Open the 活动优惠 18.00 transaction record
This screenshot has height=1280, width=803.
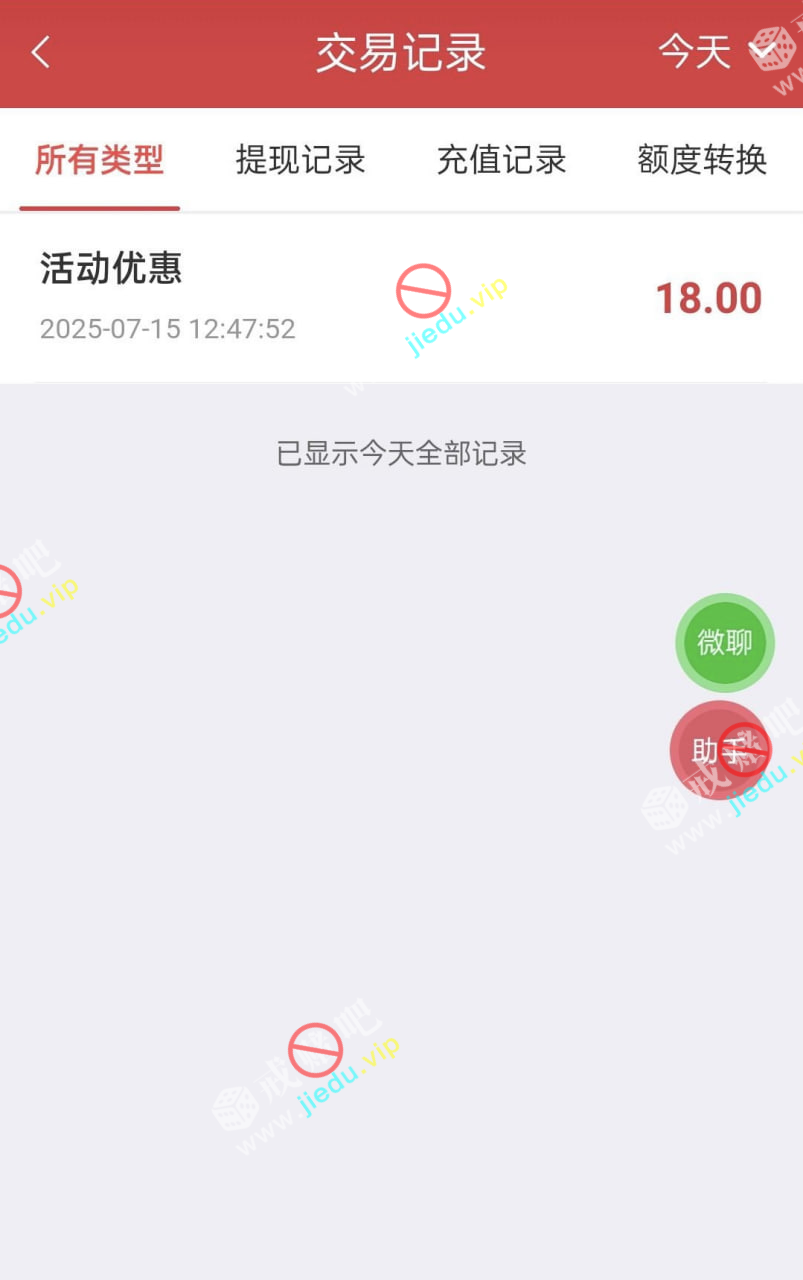pos(401,297)
